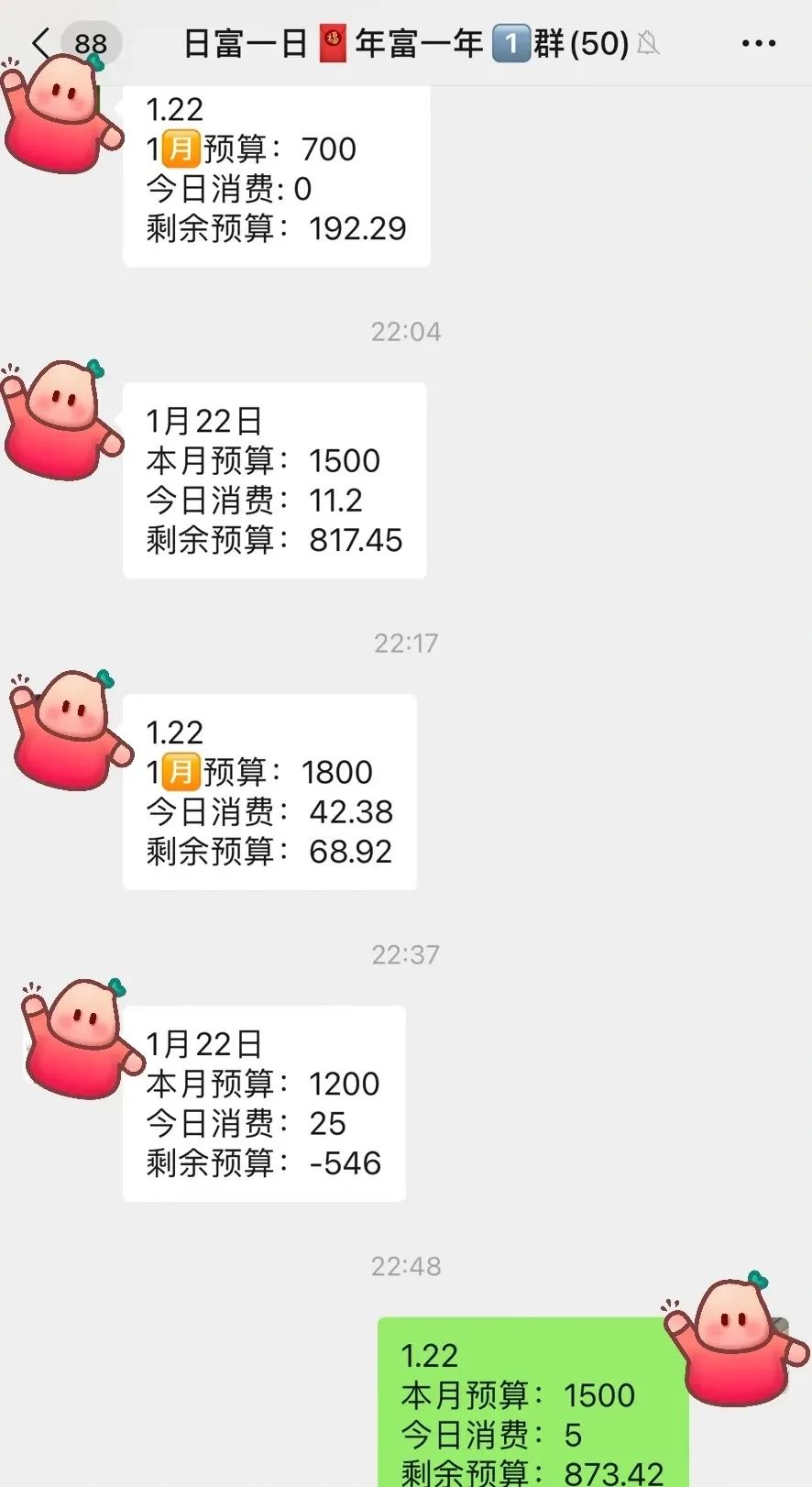Go back to the chat list
Image resolution: width=812 pixels, height=1487 pixels.
pos(40,43)
